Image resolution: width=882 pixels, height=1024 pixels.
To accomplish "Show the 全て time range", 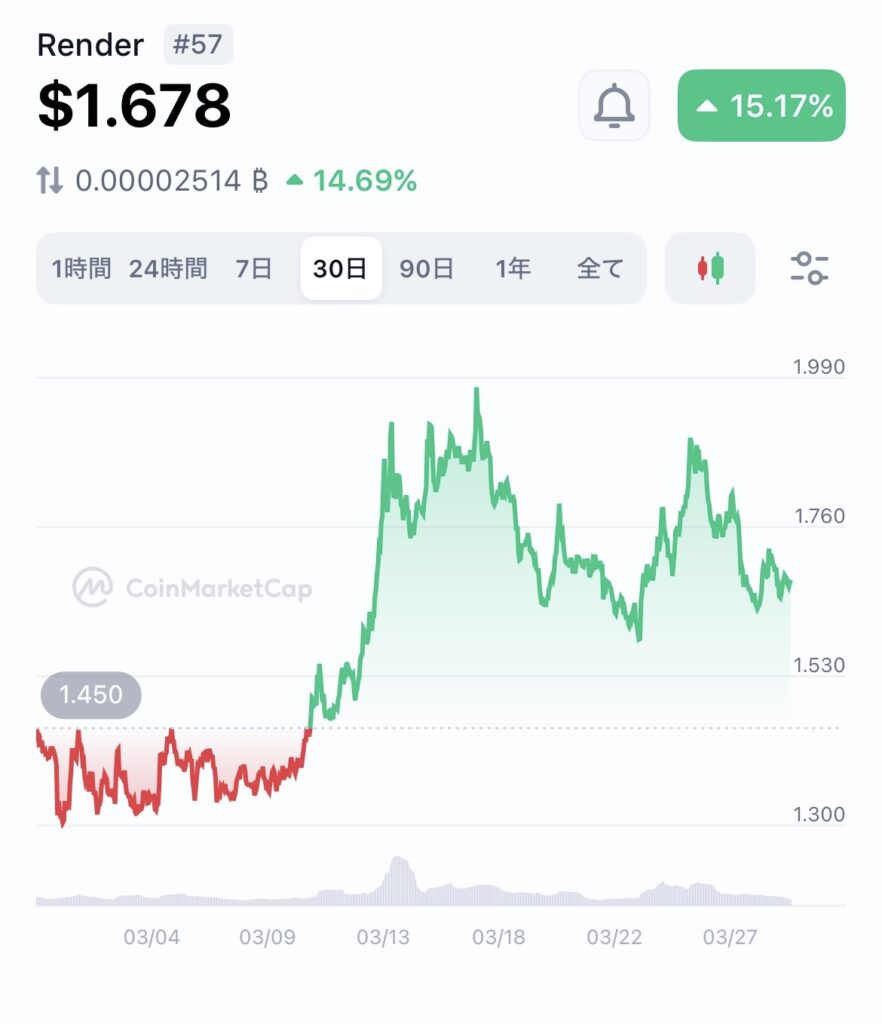I will (x=600, y=268).
